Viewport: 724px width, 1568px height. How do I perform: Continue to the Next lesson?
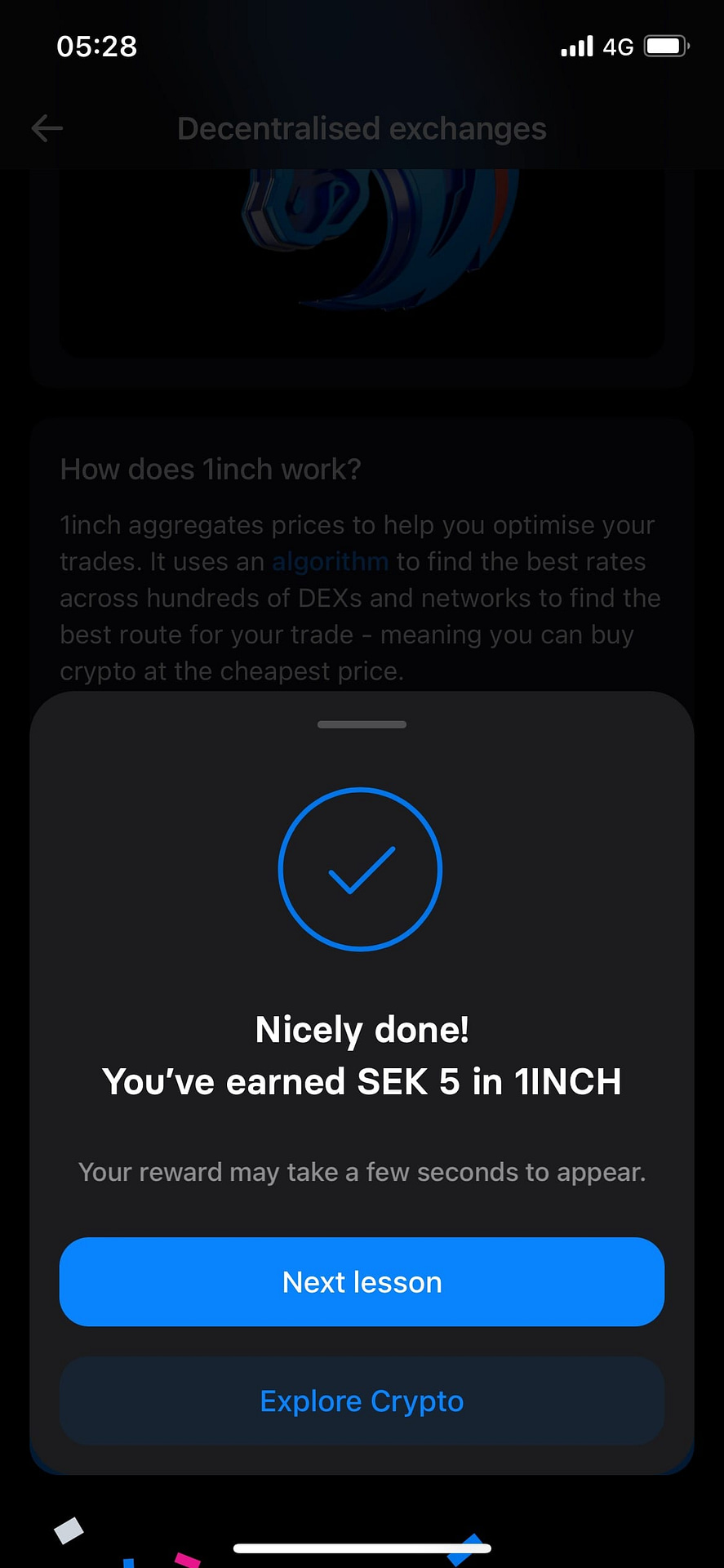[362, 1281]
